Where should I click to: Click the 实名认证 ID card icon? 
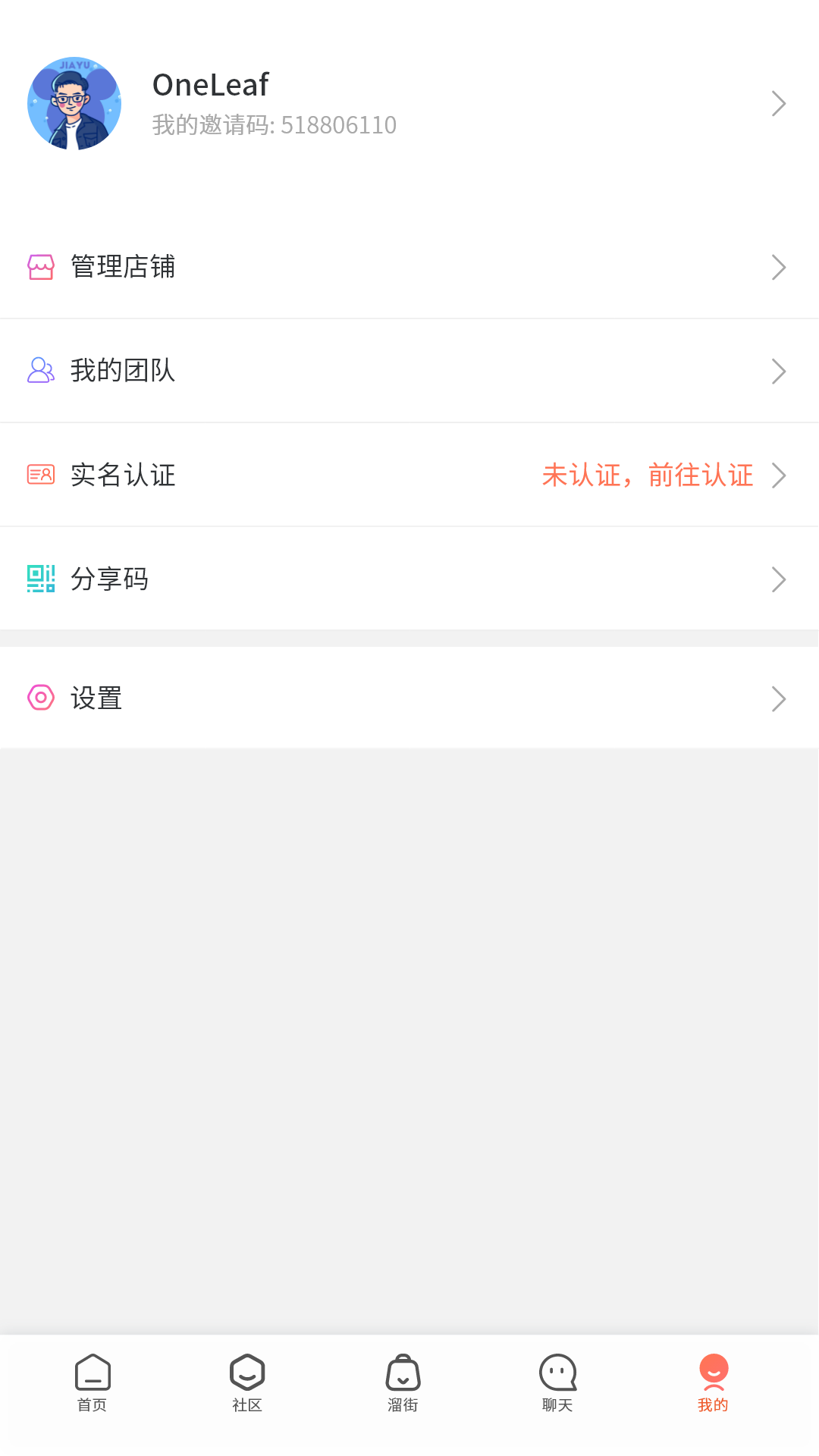click(40, 475)
